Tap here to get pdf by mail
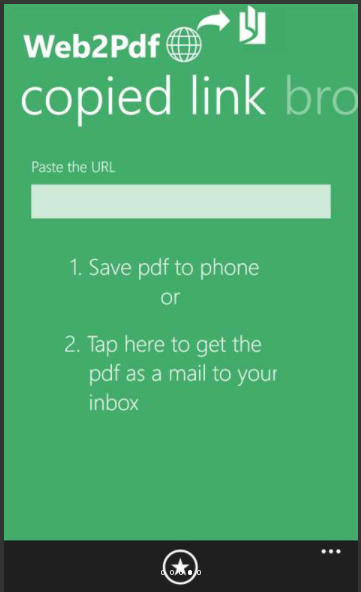 pos(171,373)
